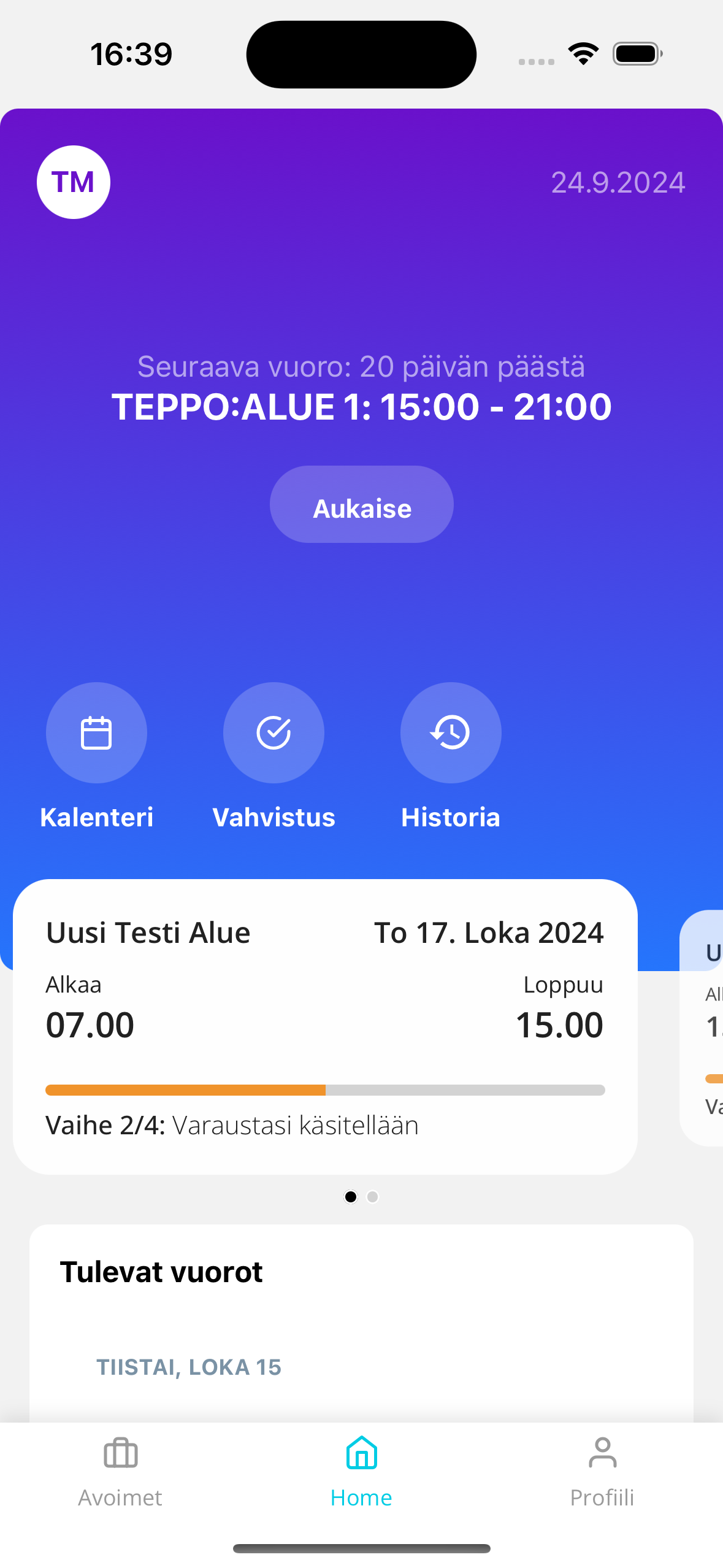Viewport: 723px width, 1568px height.
Task: Go to the Profiili tab
Action: pyautogui.click(x=602, y=1472)
